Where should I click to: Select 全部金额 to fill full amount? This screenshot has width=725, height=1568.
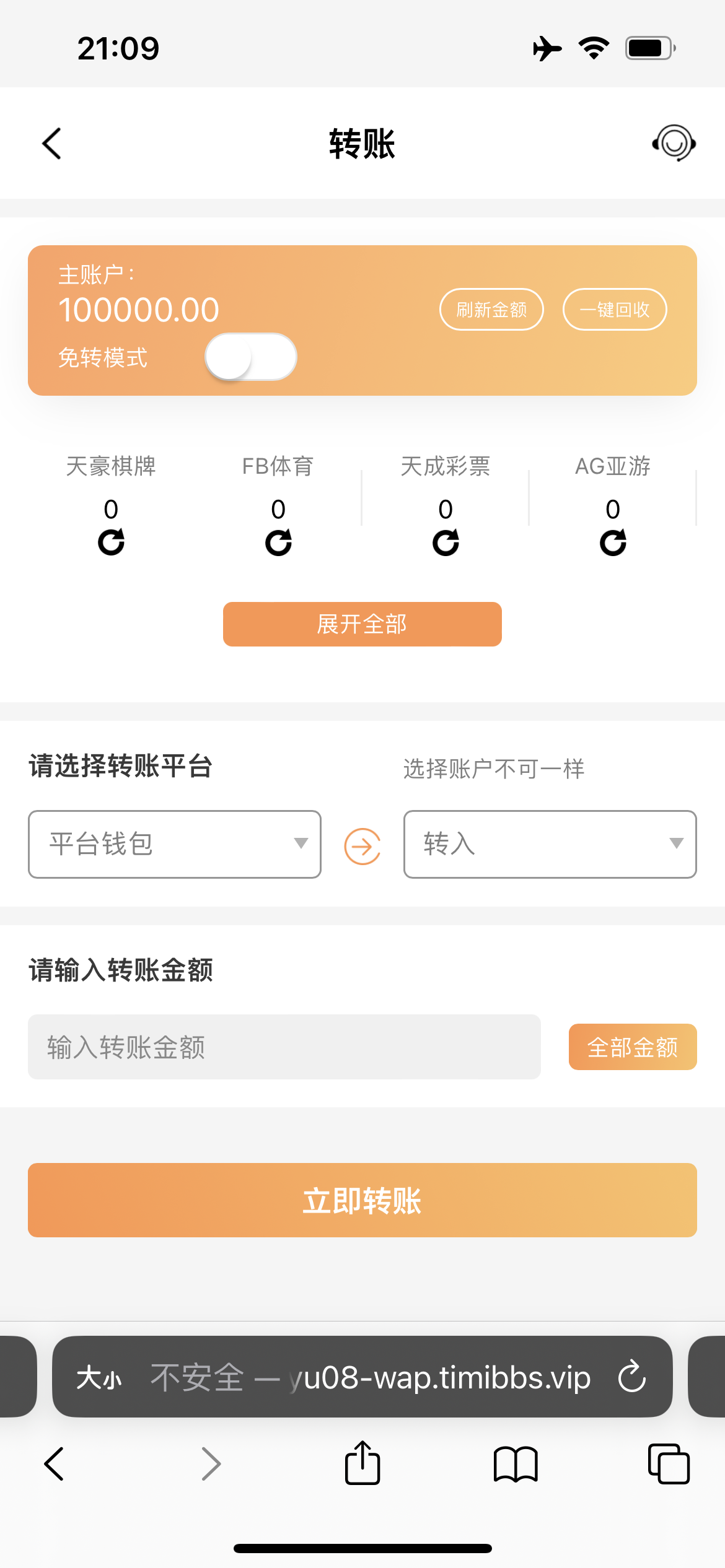[633, 1047]
